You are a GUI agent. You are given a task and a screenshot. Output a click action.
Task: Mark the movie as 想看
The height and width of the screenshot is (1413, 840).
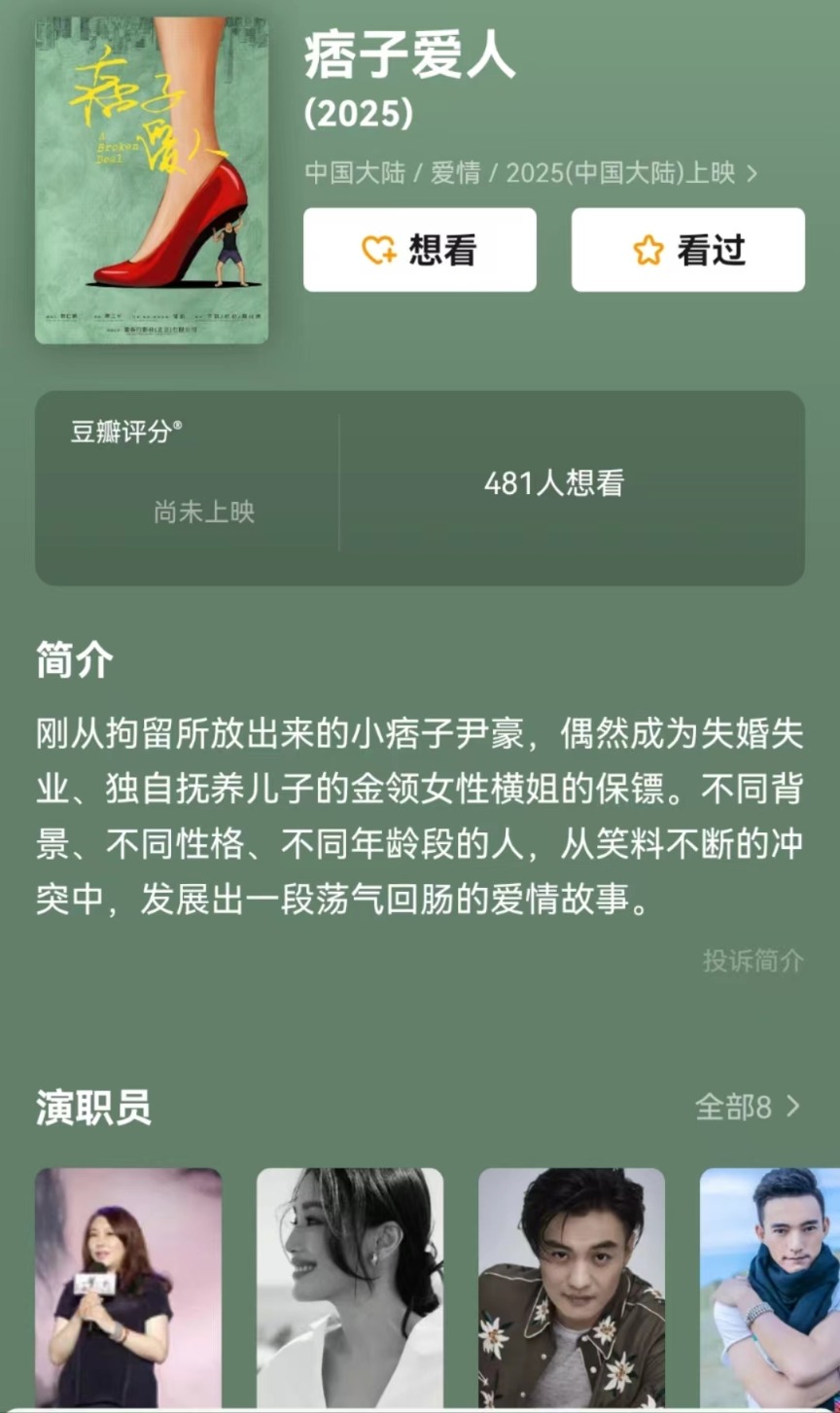(x=419, y=250)
